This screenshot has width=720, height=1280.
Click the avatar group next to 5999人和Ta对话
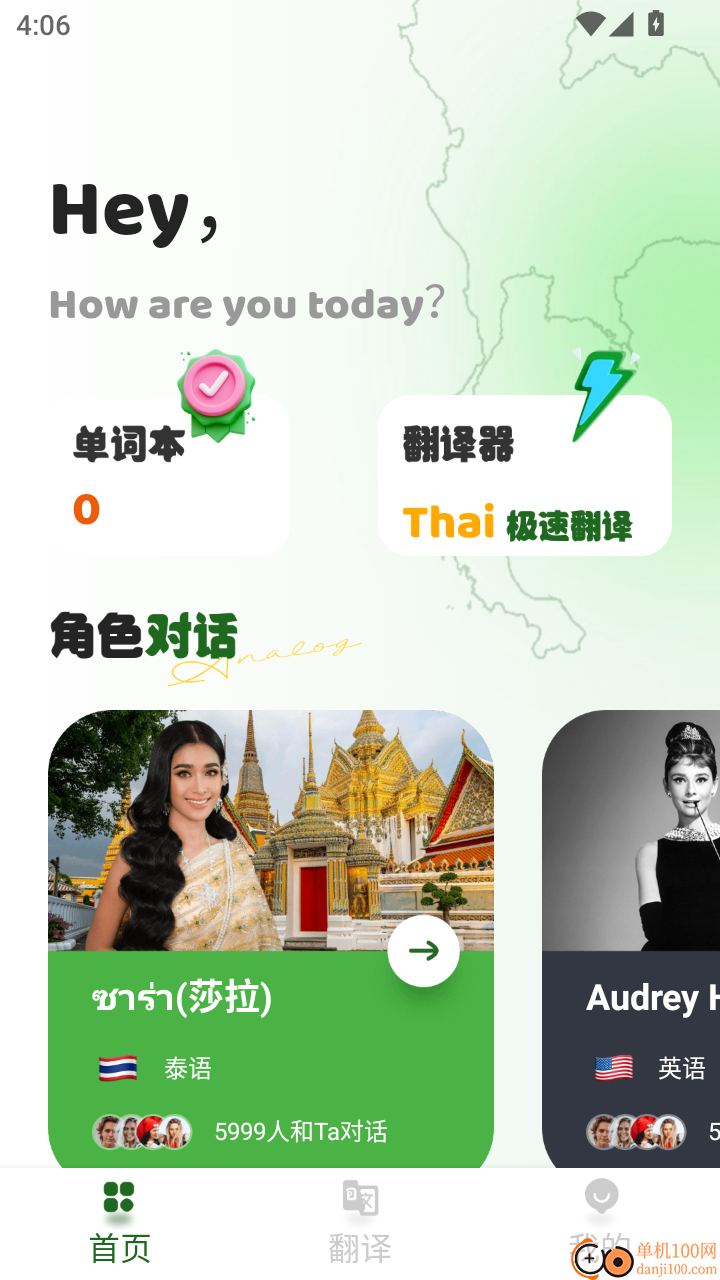[x=140, y=1131]
